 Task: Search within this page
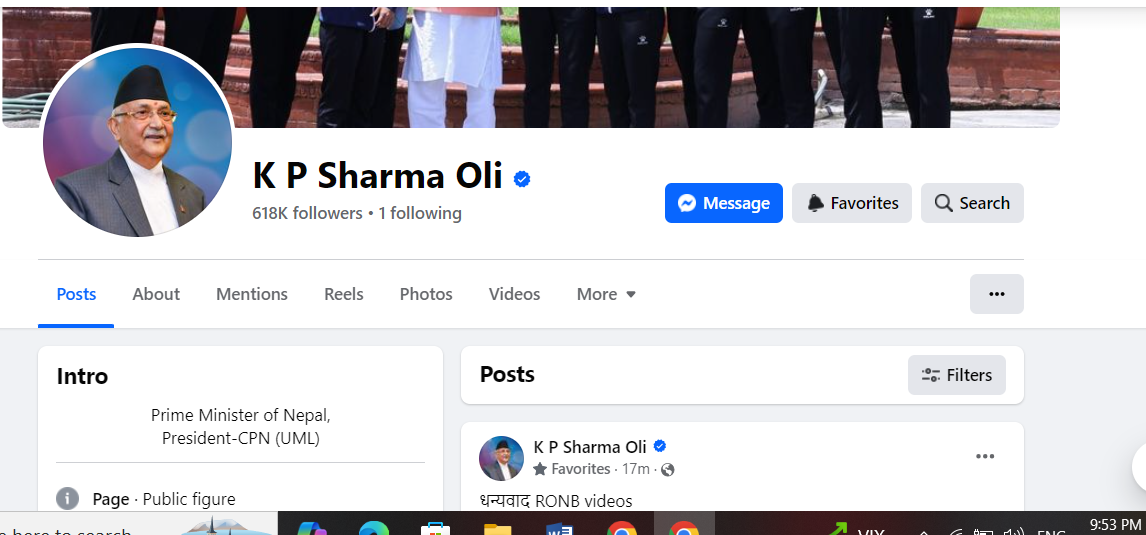tap(971, 203)
